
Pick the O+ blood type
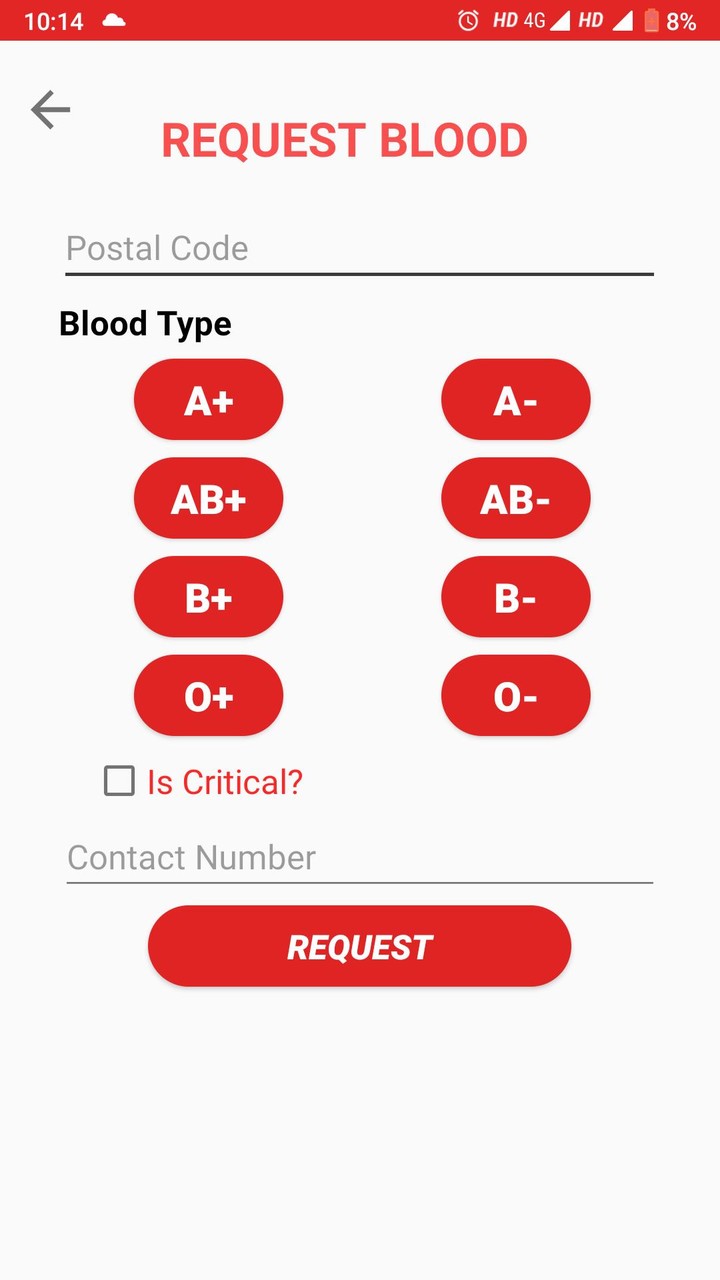(x=208, y=695)
